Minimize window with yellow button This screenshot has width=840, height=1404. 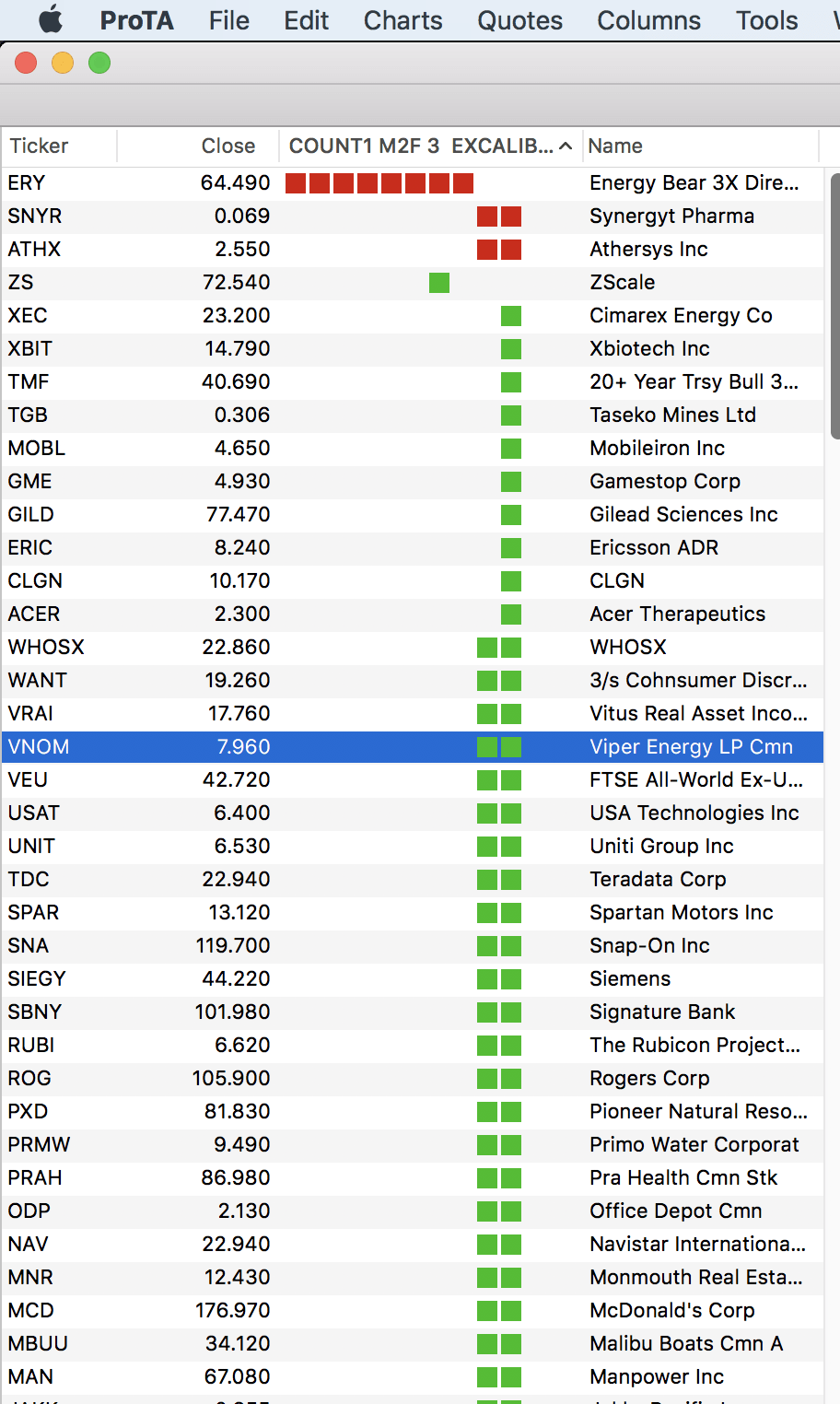[63, 63]
